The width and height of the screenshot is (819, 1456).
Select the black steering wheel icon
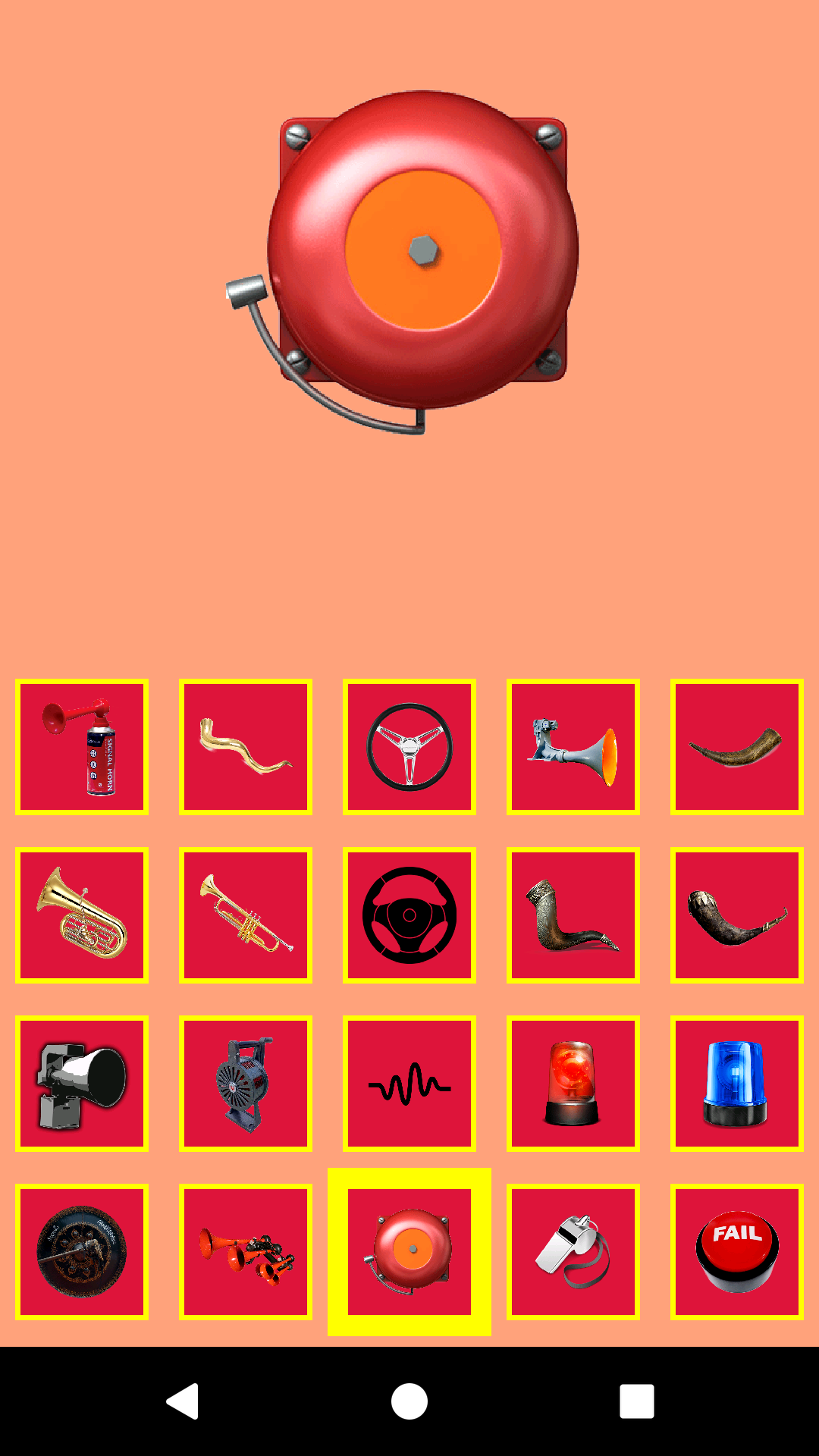(x=409, y=915)
